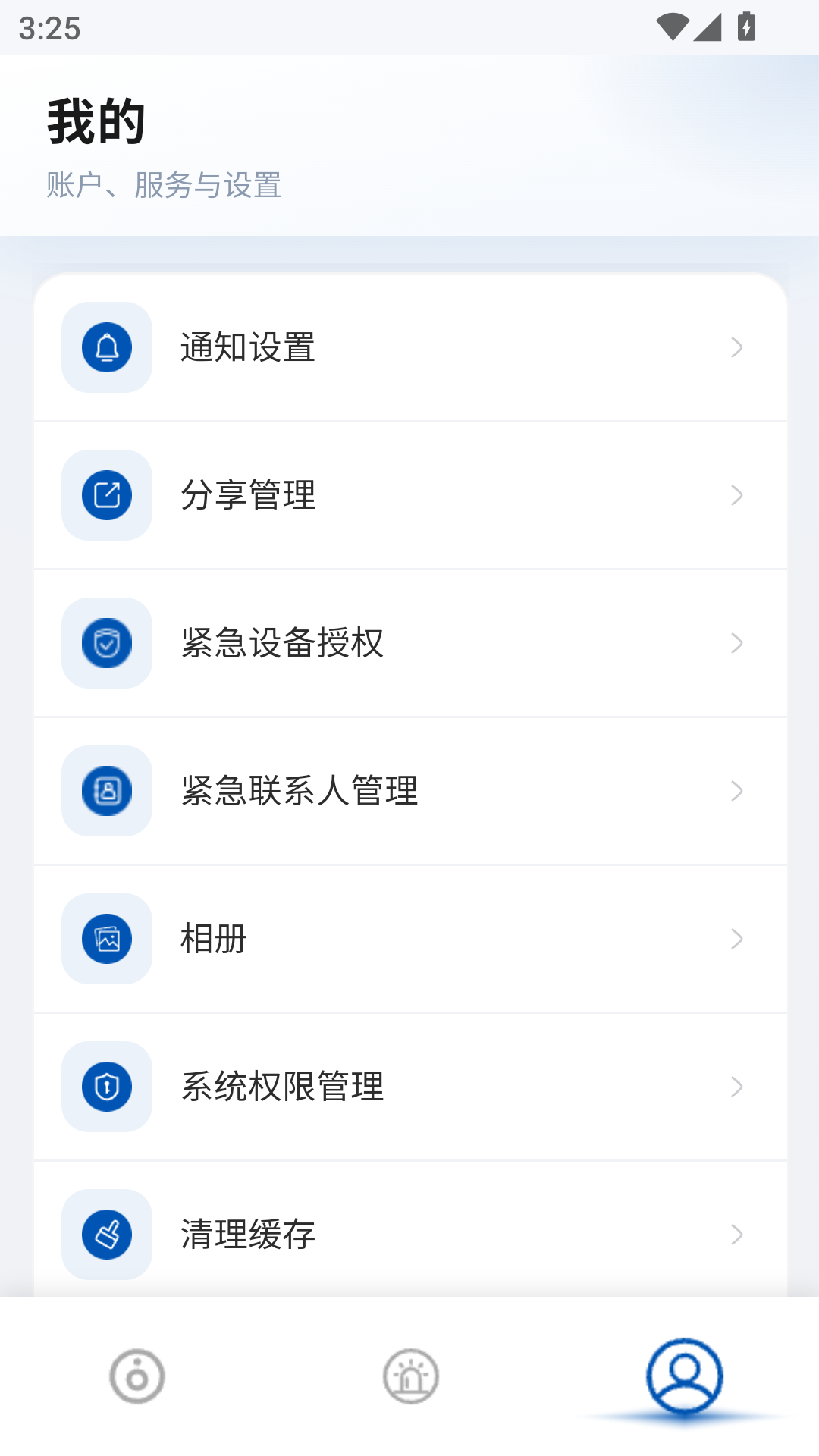Tap the share management icon
Viewport: 819px width, 1456px height.
[x=106, y=495]
